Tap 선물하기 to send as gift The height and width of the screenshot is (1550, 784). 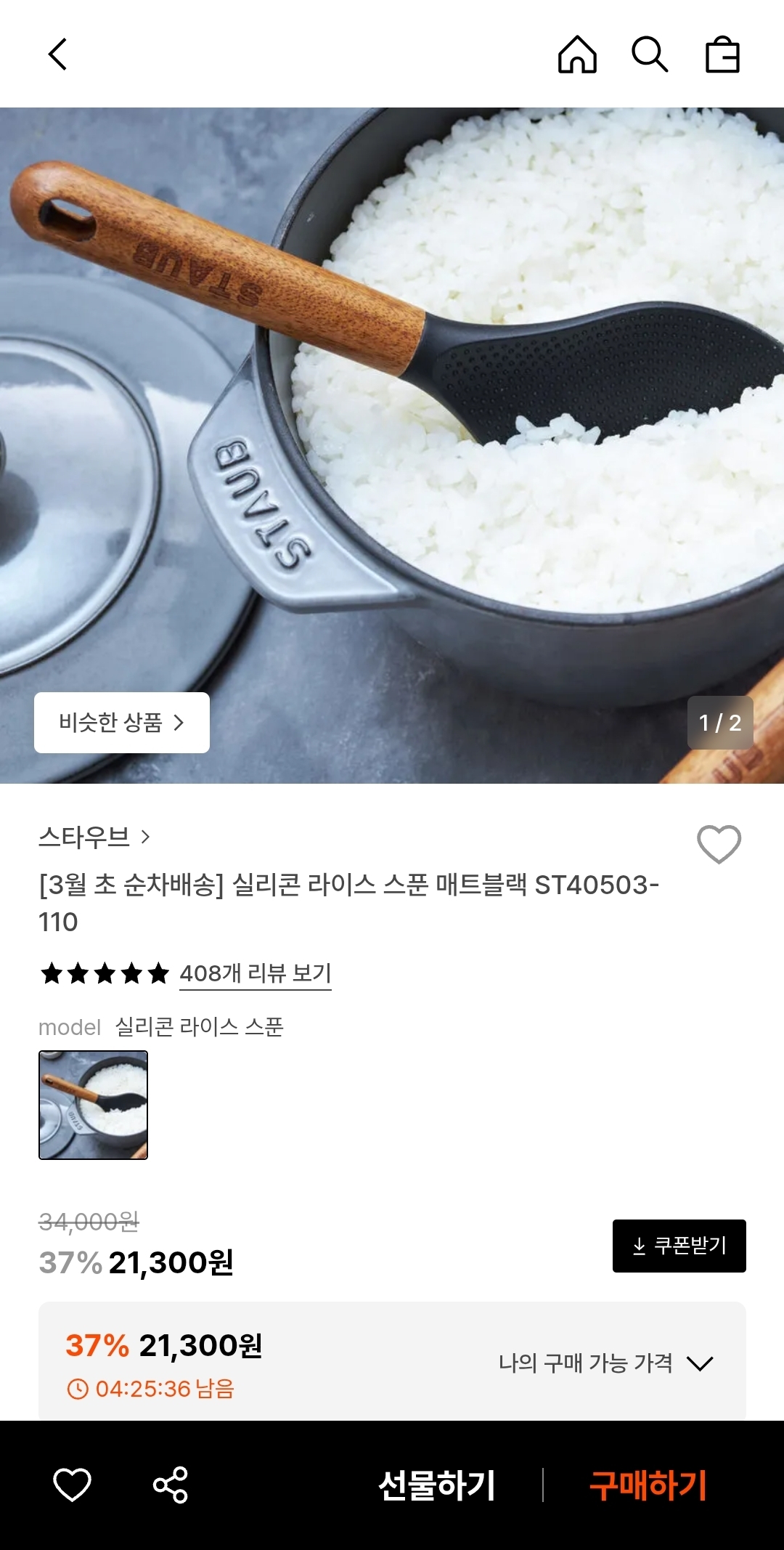pyautogui.click(x=437, y=1485)
